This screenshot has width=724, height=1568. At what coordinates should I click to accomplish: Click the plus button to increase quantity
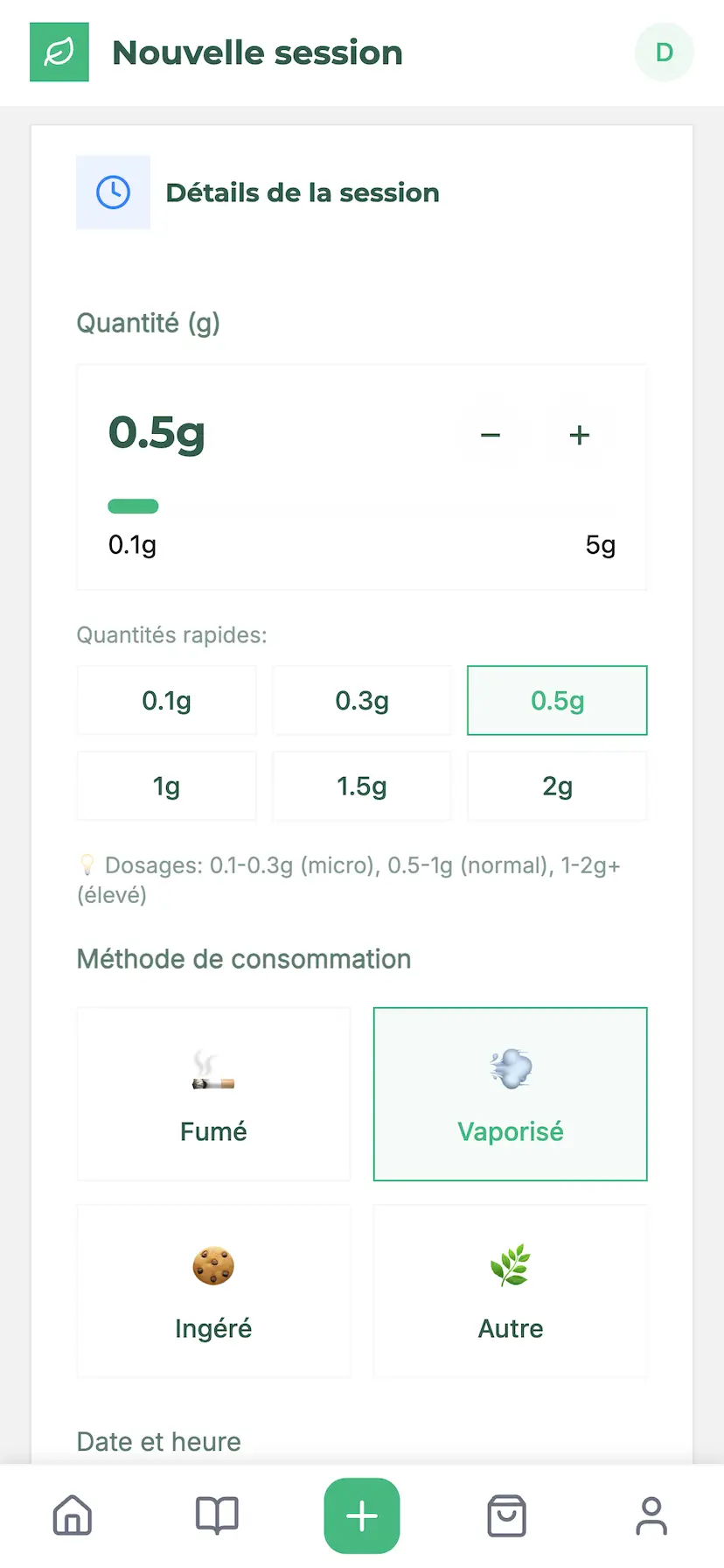579,435
